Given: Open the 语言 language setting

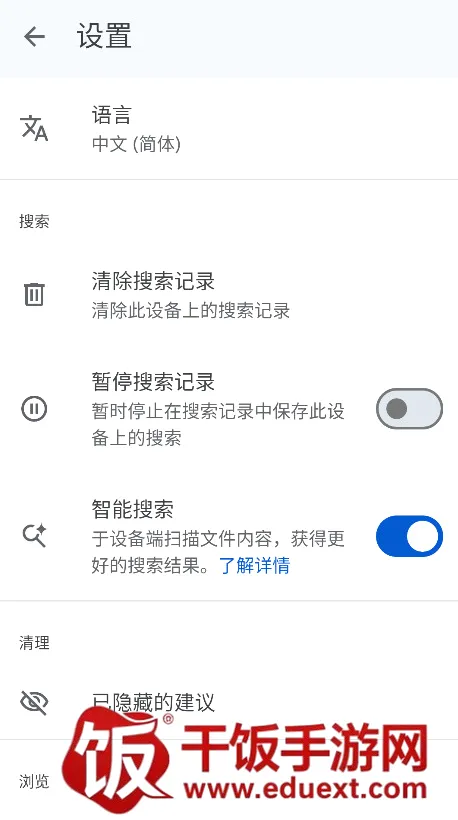Looking at the screenshot, I should (x=229, y=129).
